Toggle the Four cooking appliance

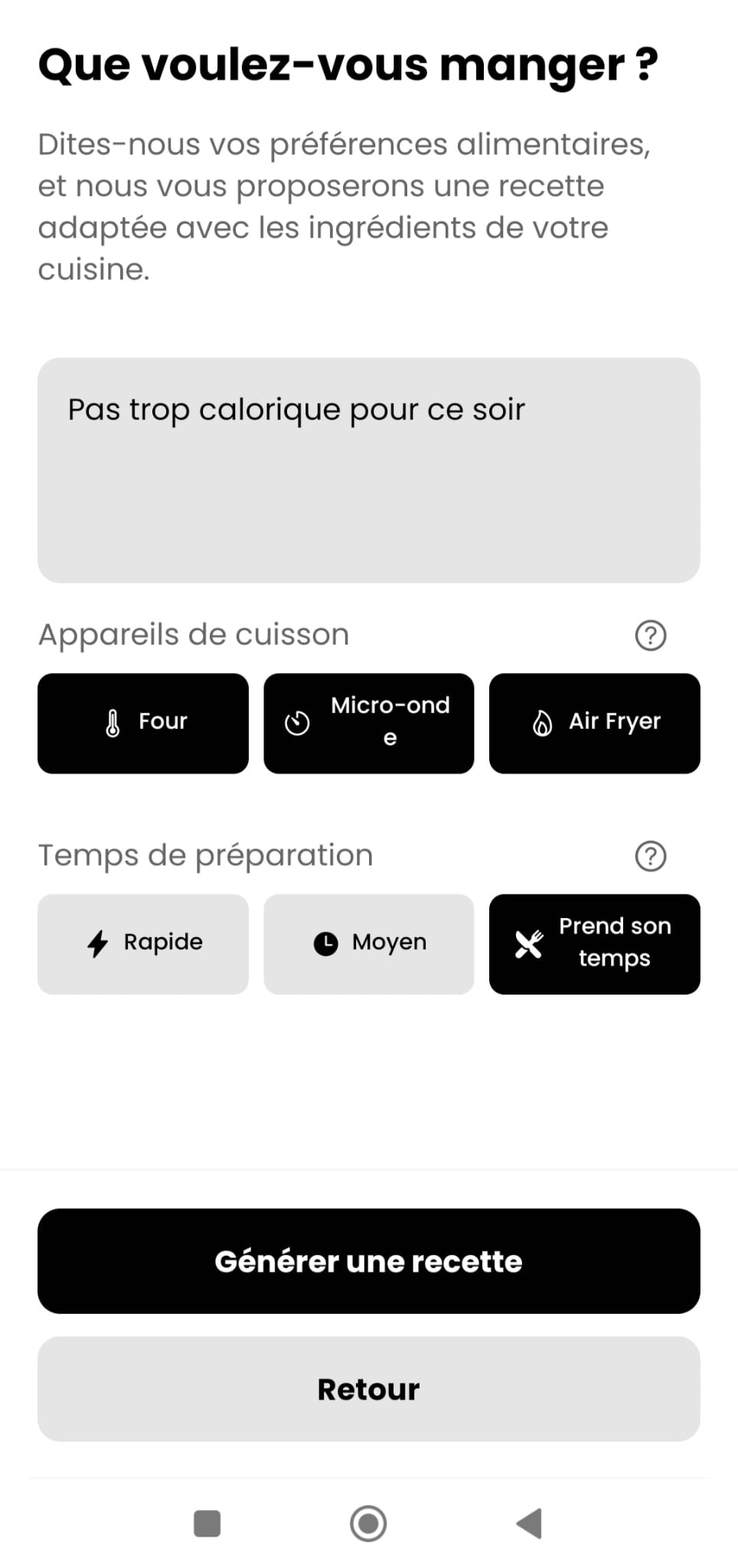coord(143,723)
